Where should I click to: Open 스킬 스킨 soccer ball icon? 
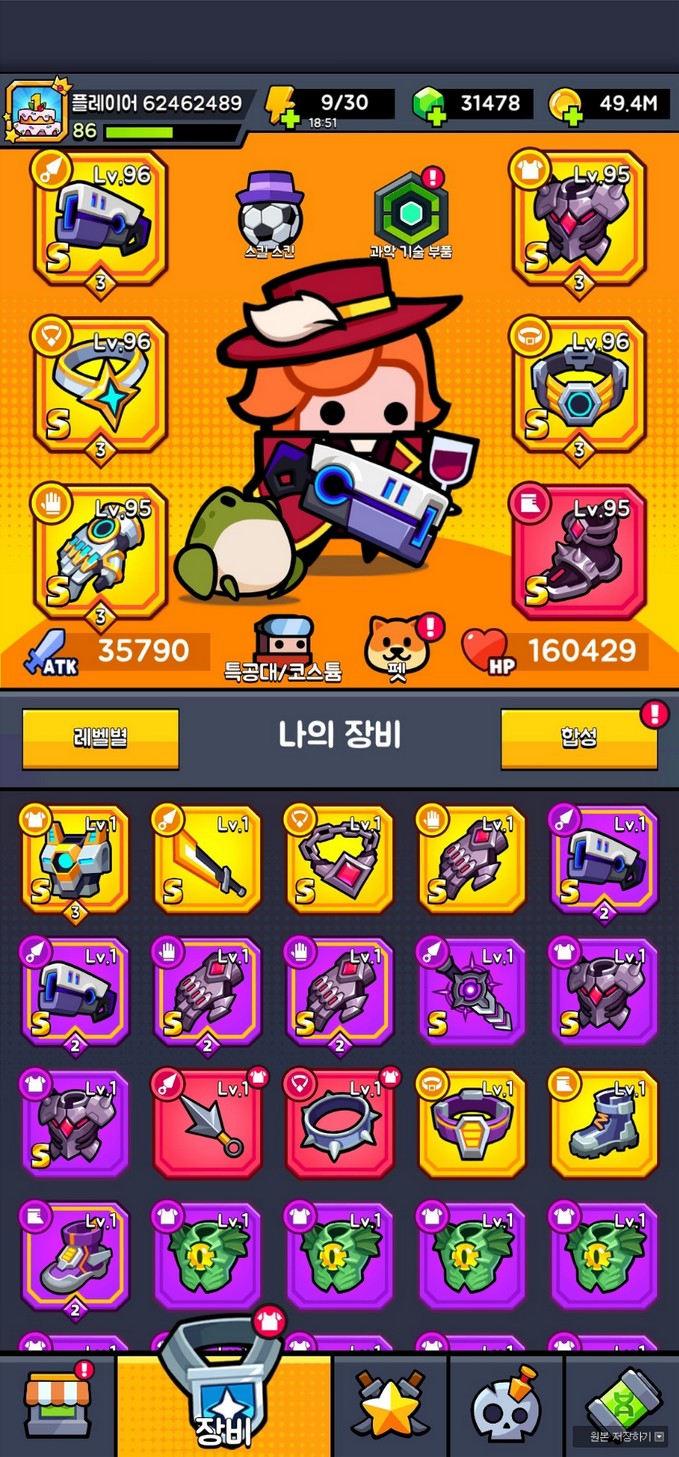coord(269,215)
